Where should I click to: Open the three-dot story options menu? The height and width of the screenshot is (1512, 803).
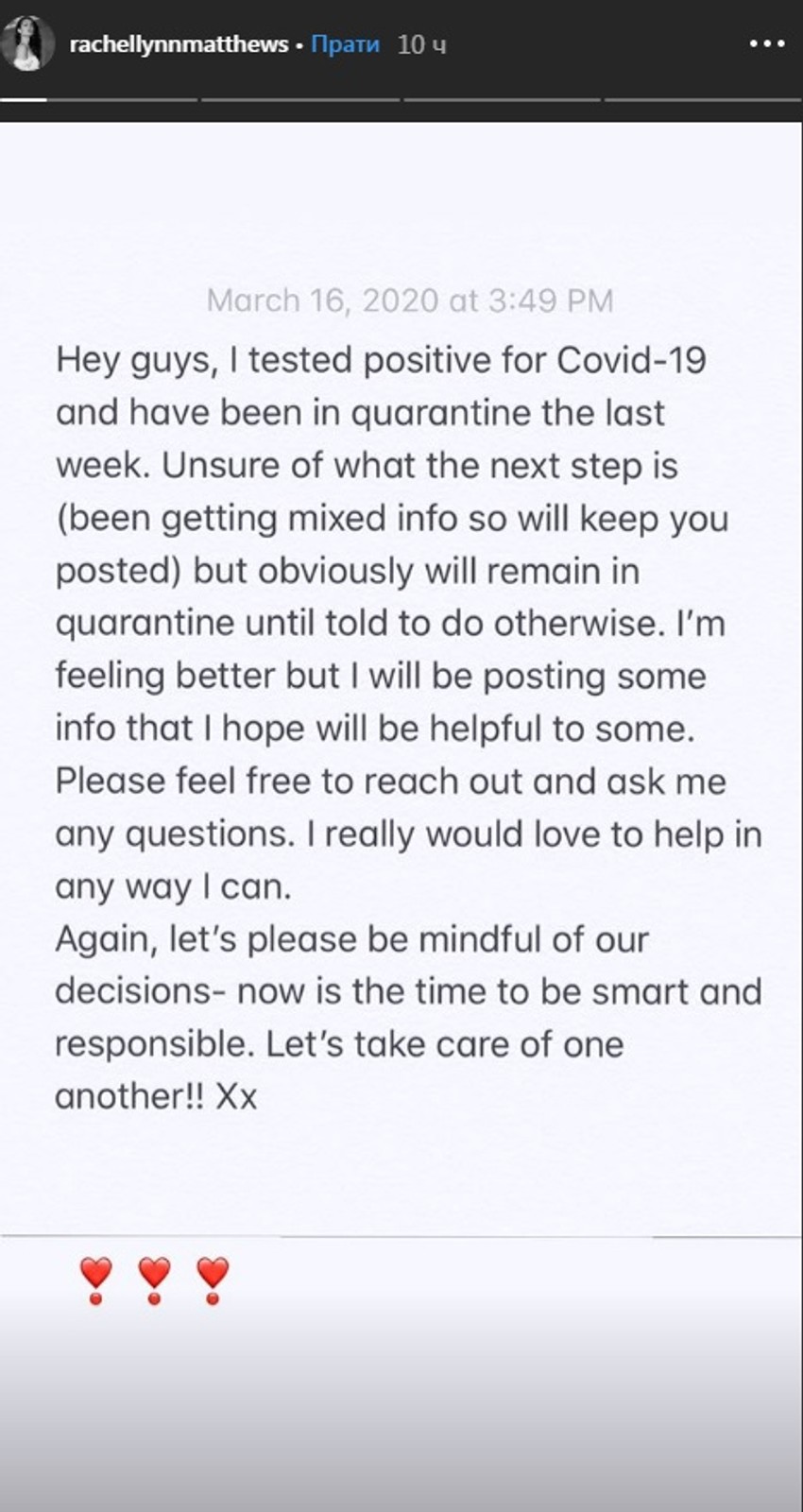766,44
